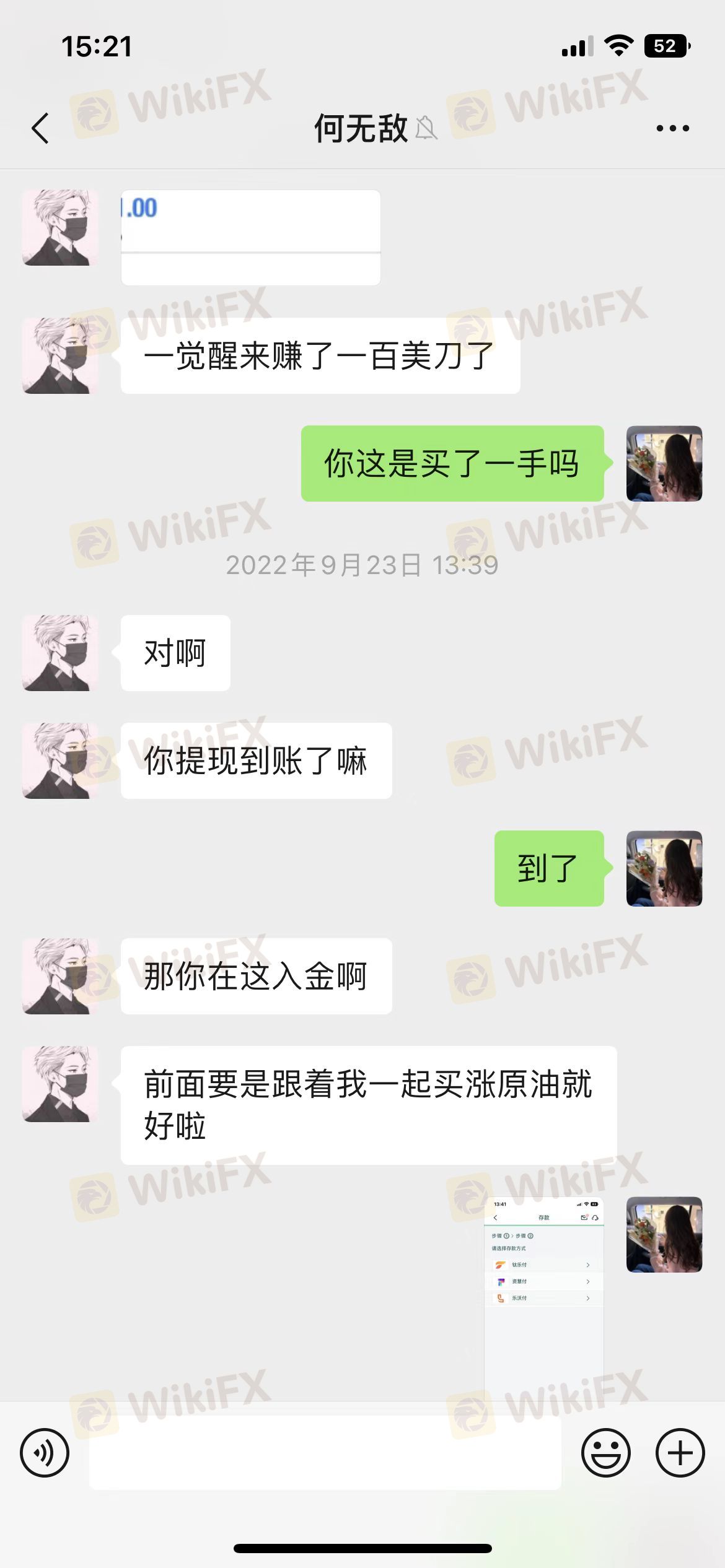The height and width of the screenshot is (1568, 725).
Task: Tap the message text field
Action: click(325, 1452)
